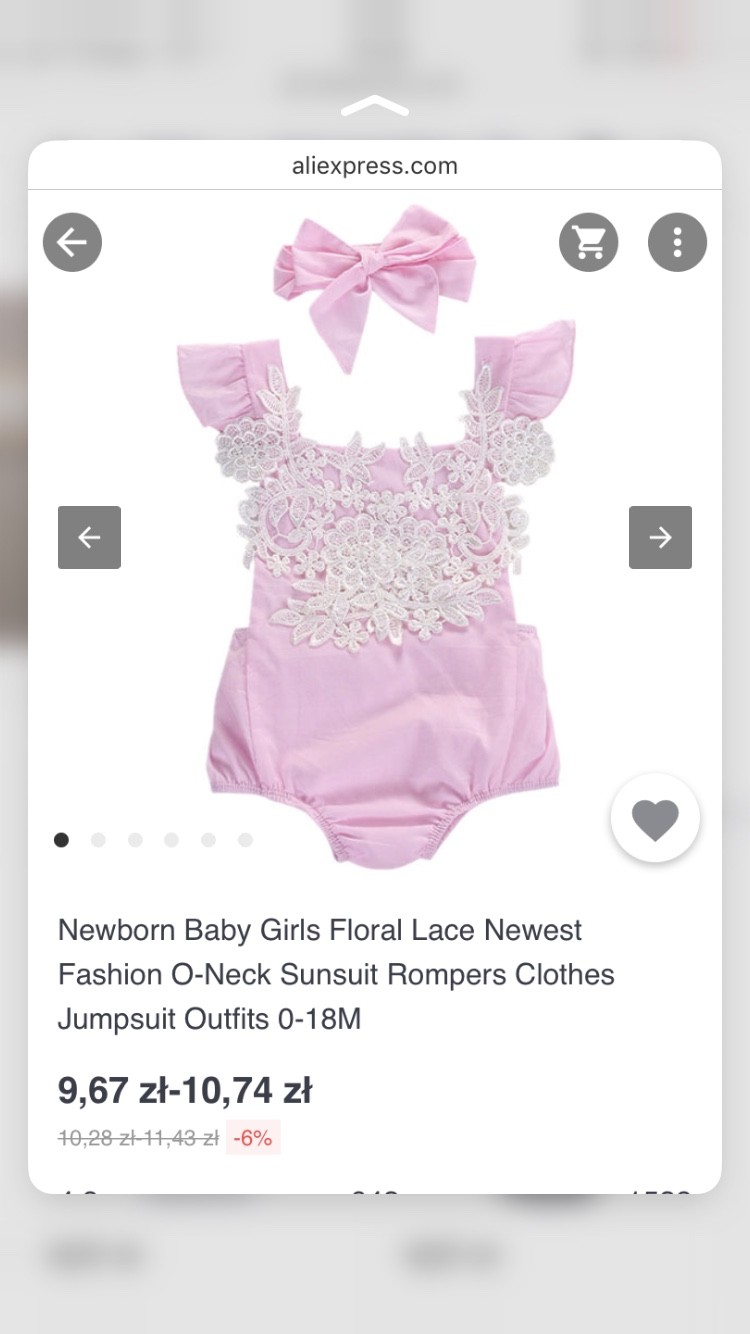Show the next product photo

tap(660, 537)
